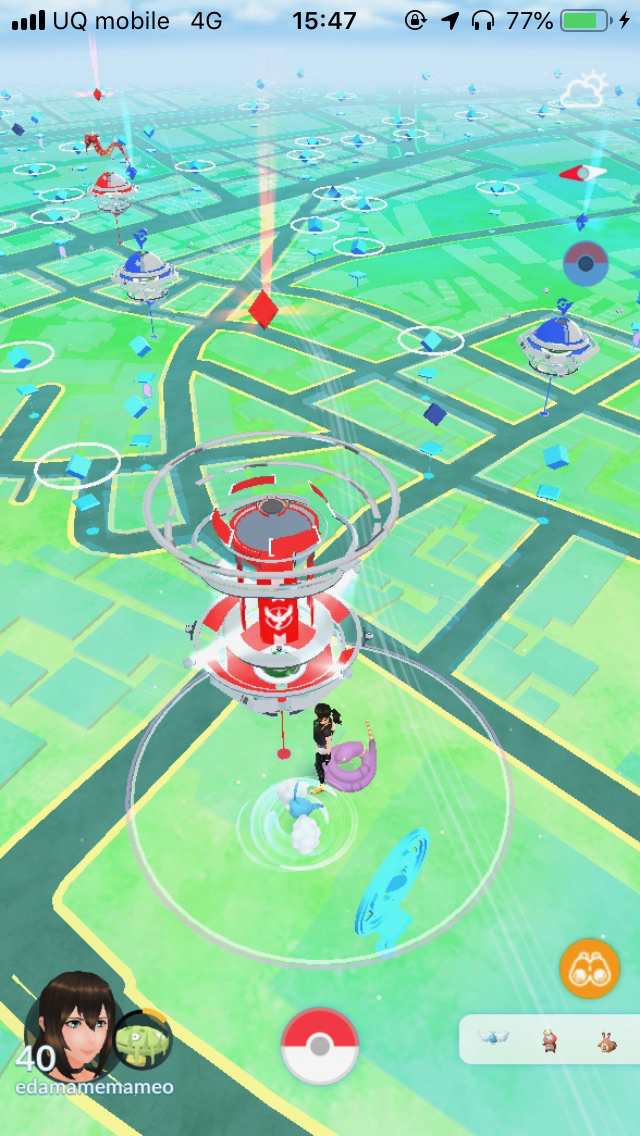Tap the compass to reorient map
This screenshot has height=1136, width=640.
pos(582,174)
